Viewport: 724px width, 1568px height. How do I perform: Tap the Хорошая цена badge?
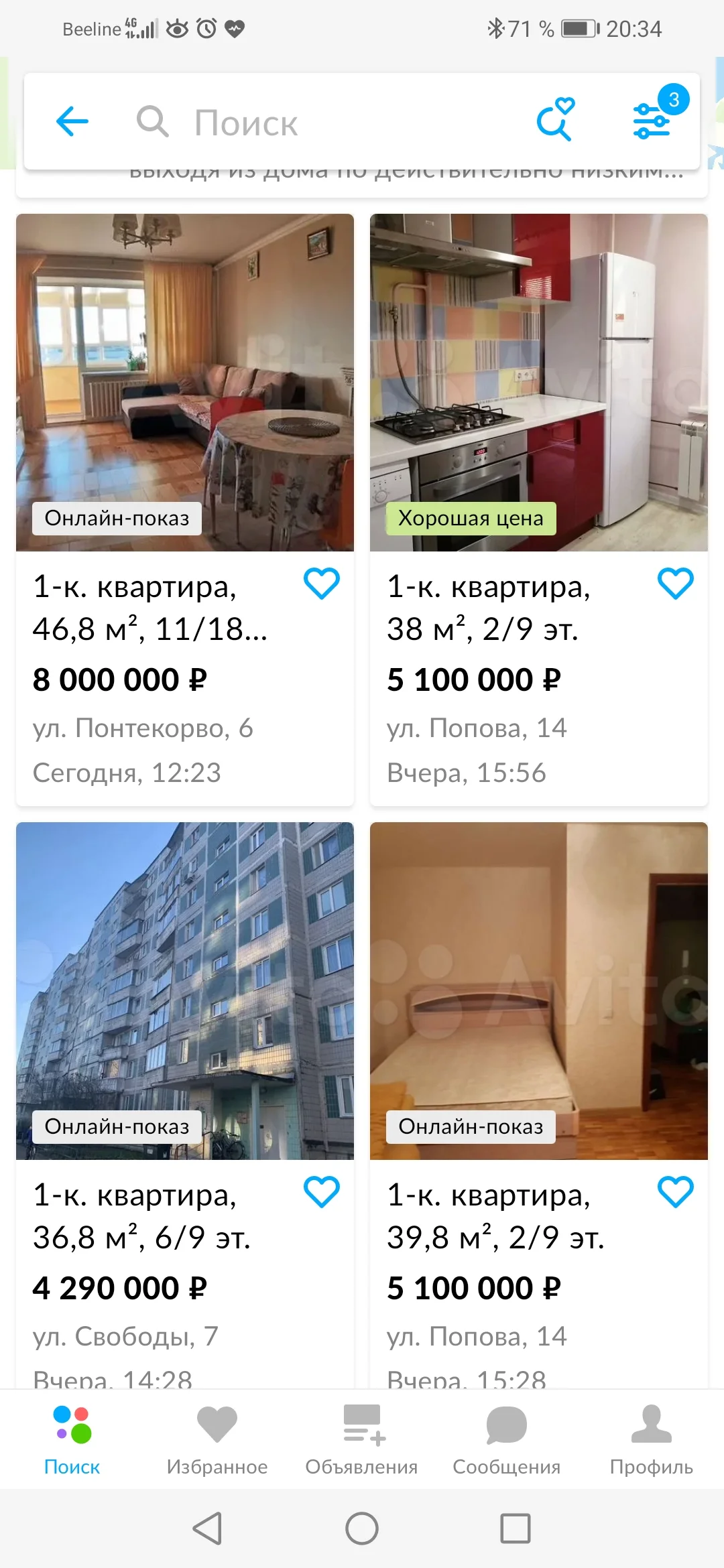[x=471, y=518]
